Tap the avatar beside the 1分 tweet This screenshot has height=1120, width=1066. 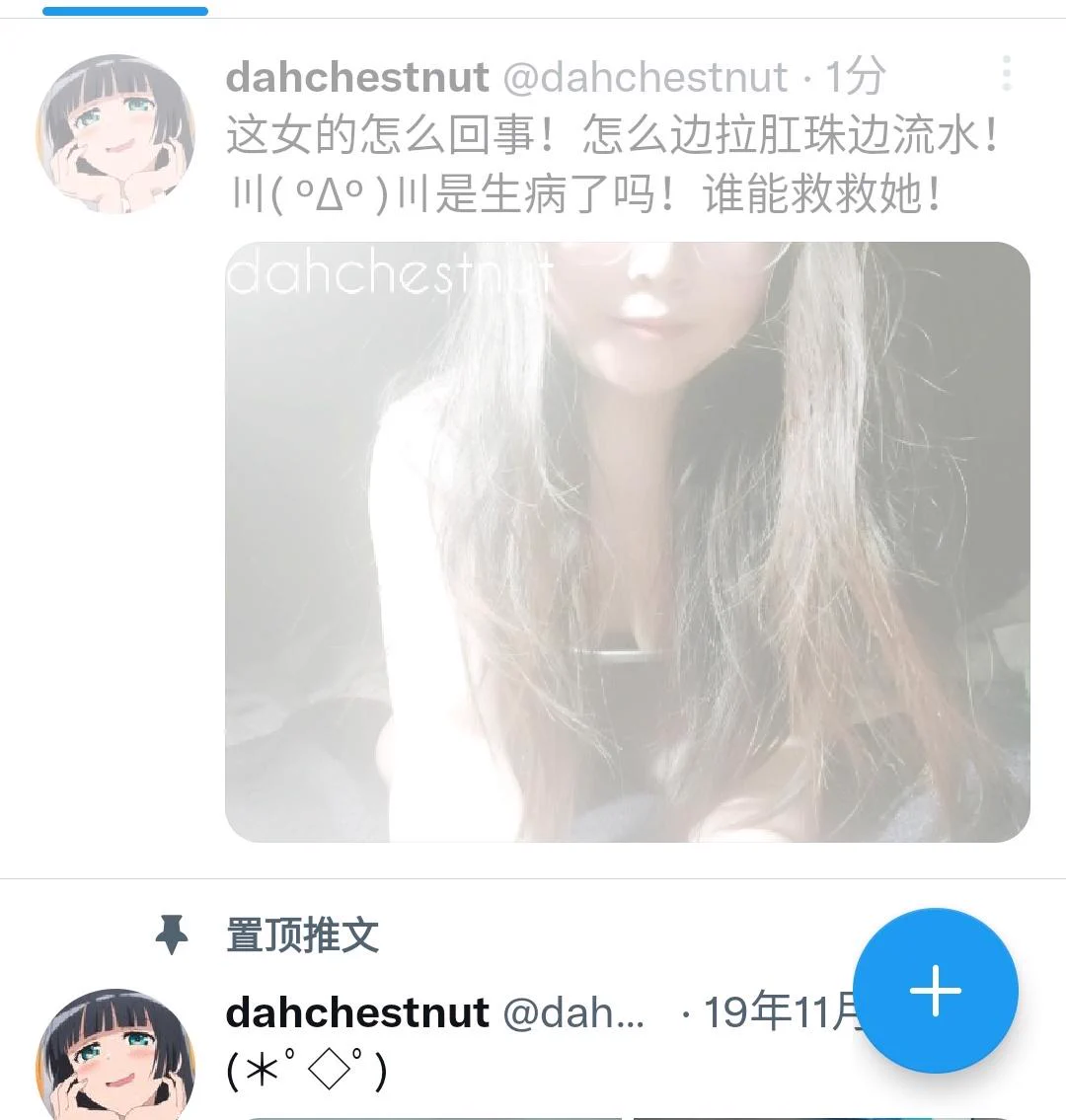pos(115,133)
